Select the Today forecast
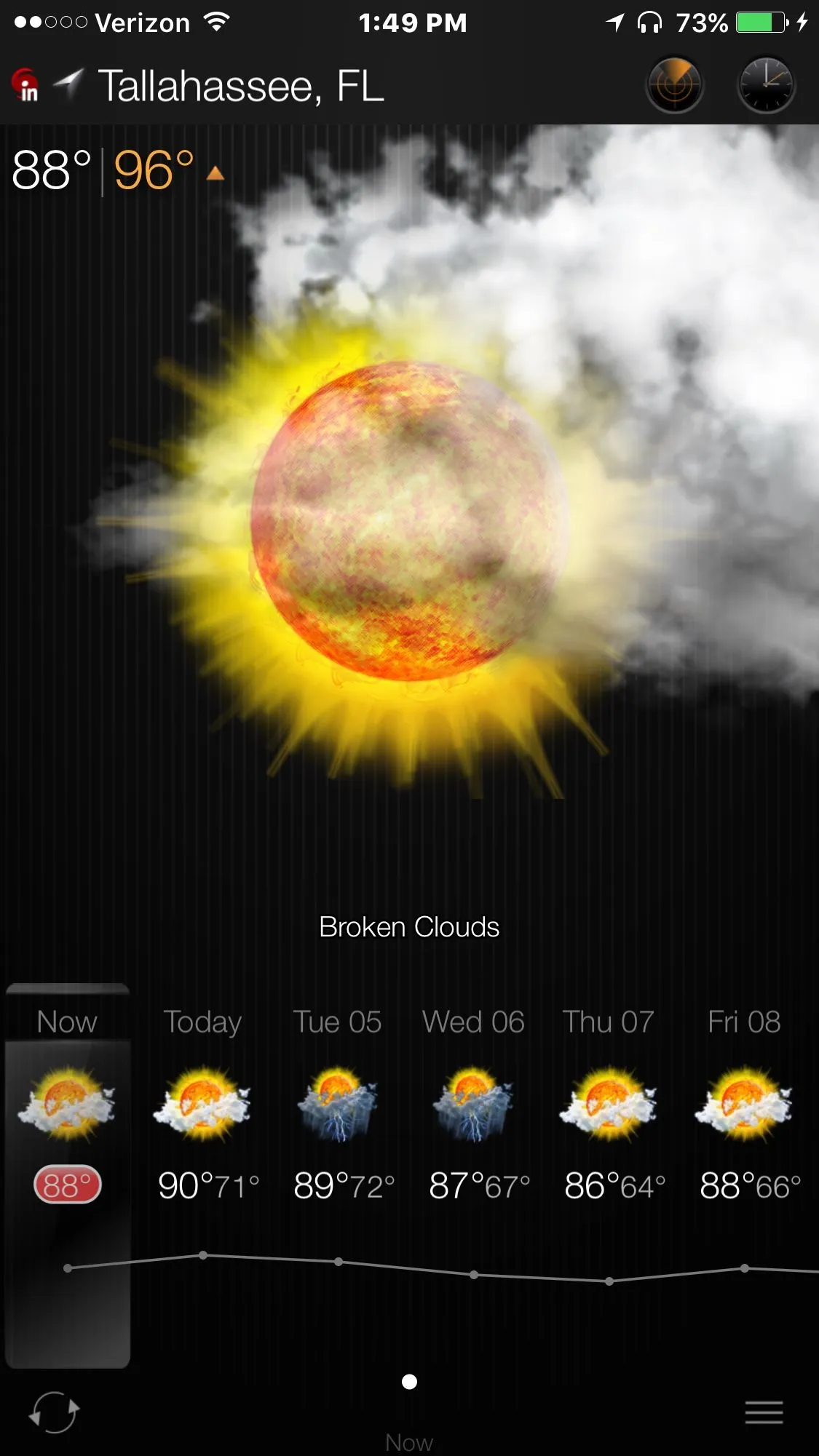The height and width of the screenshot is (1456, 819). [202, 1106]
